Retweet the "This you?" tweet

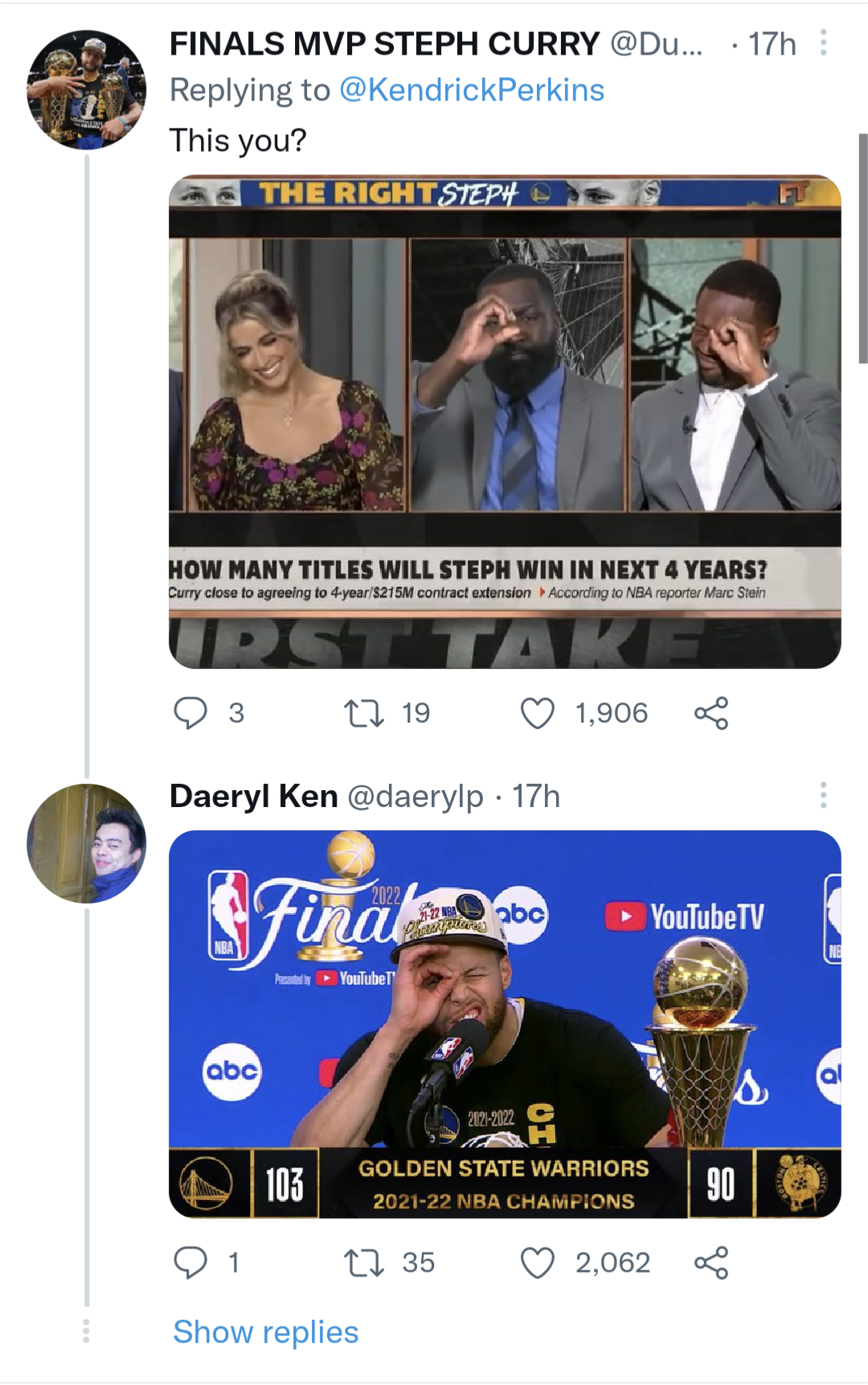tap(364, 713)
